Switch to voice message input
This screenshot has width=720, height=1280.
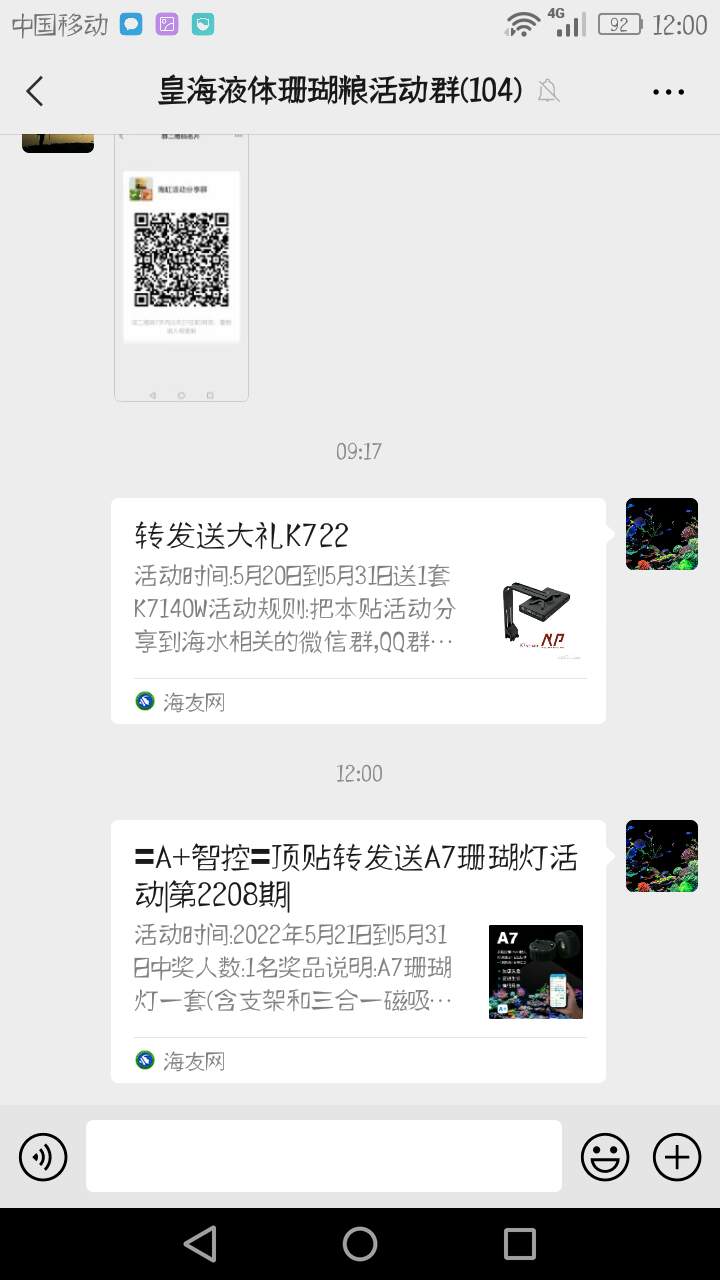click(43, 1158)
